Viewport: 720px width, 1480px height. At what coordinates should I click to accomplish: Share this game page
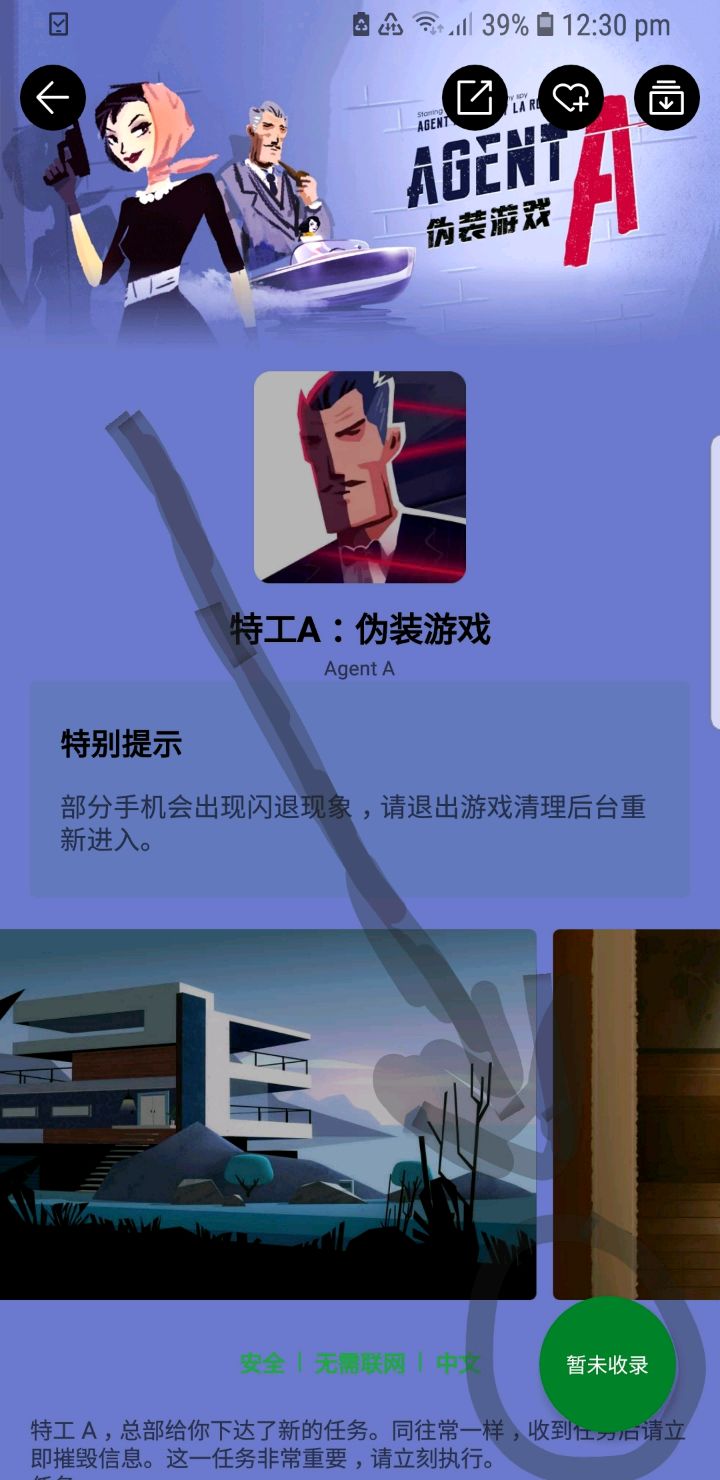point(474,98)
